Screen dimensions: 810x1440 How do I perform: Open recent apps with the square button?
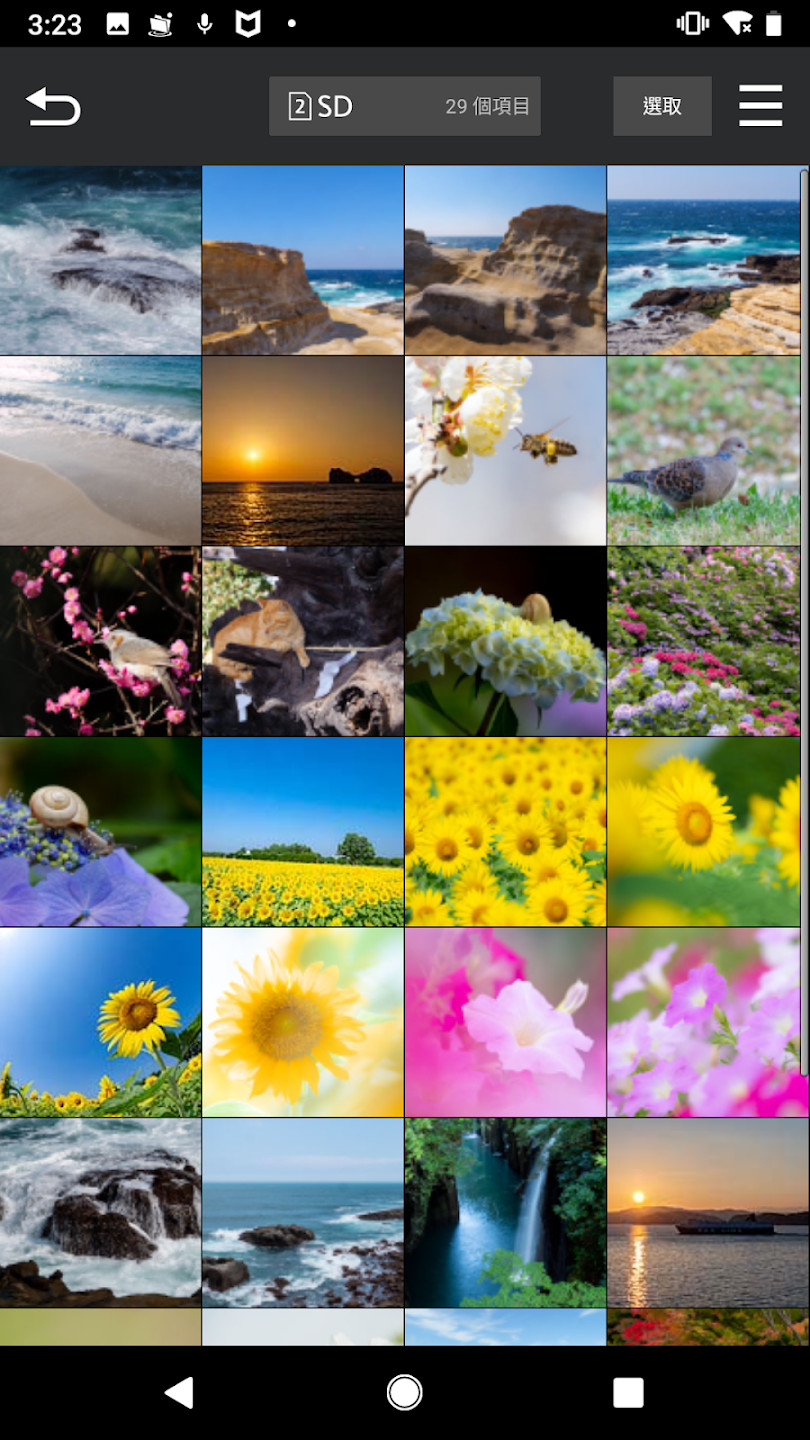coord(628,1390)
